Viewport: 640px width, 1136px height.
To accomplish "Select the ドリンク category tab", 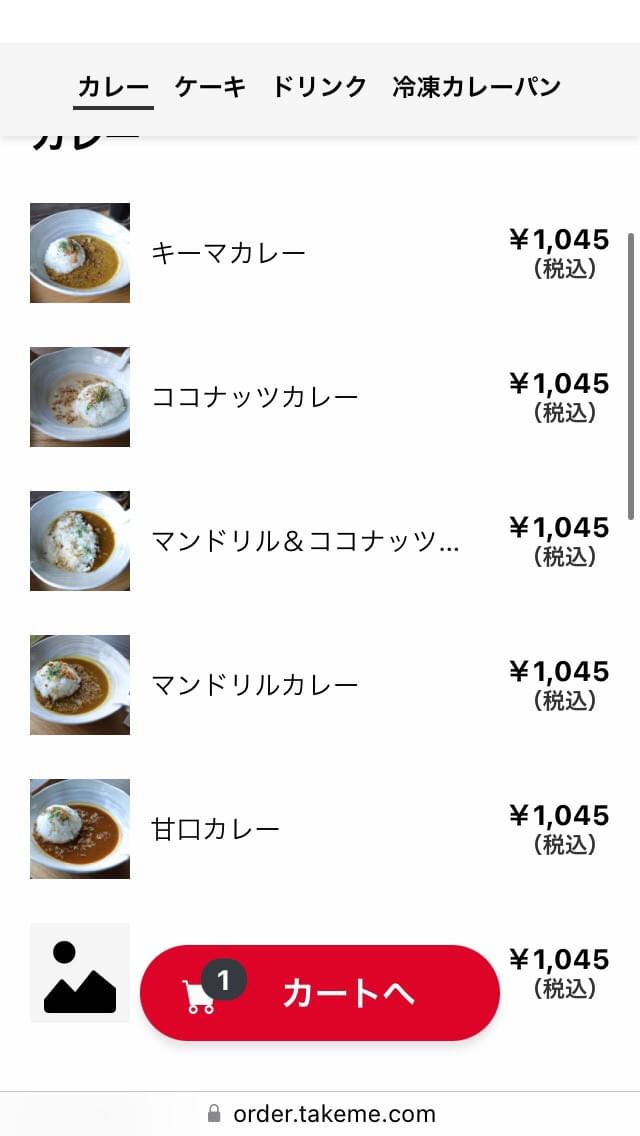I will pos(319,87).
